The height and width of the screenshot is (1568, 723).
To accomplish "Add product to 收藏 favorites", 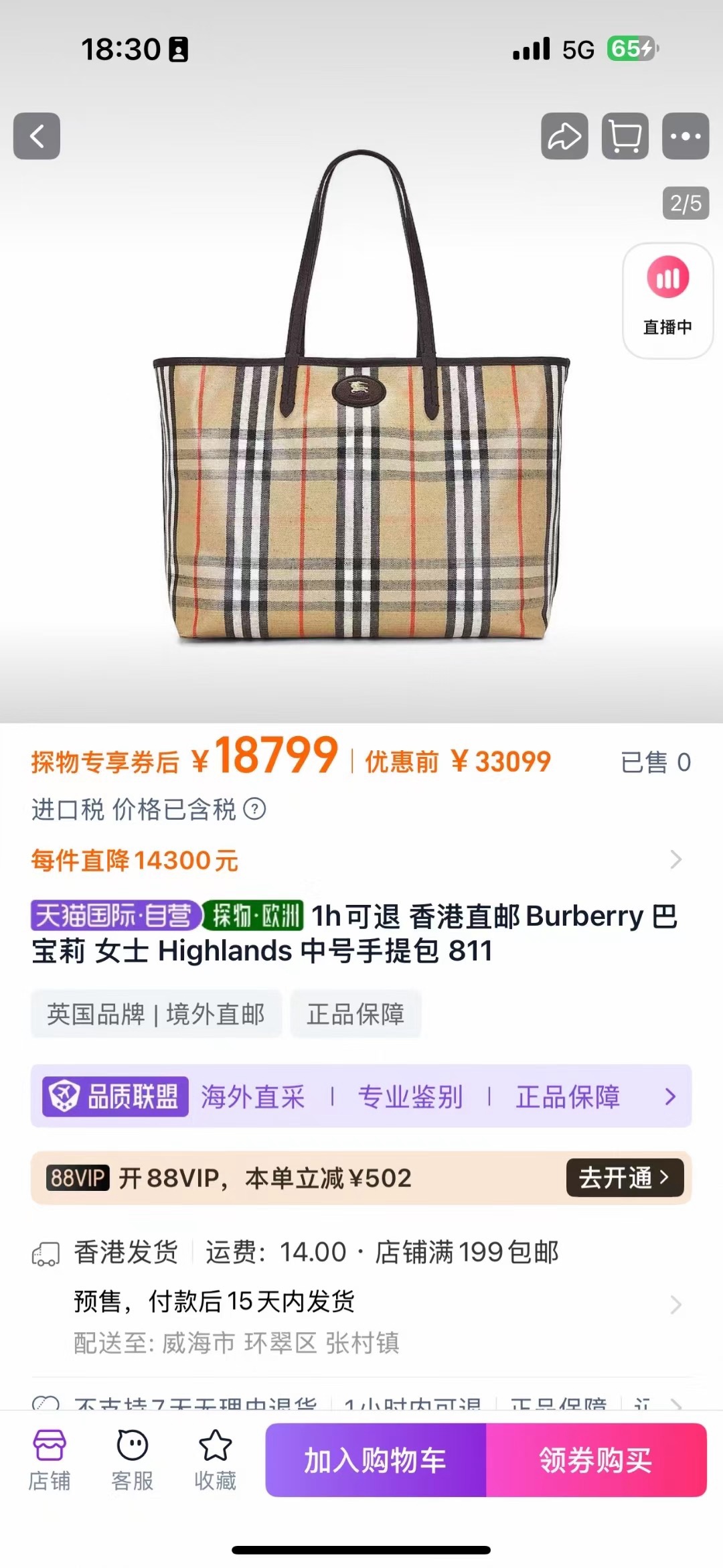I will [x=215, y=1460].
